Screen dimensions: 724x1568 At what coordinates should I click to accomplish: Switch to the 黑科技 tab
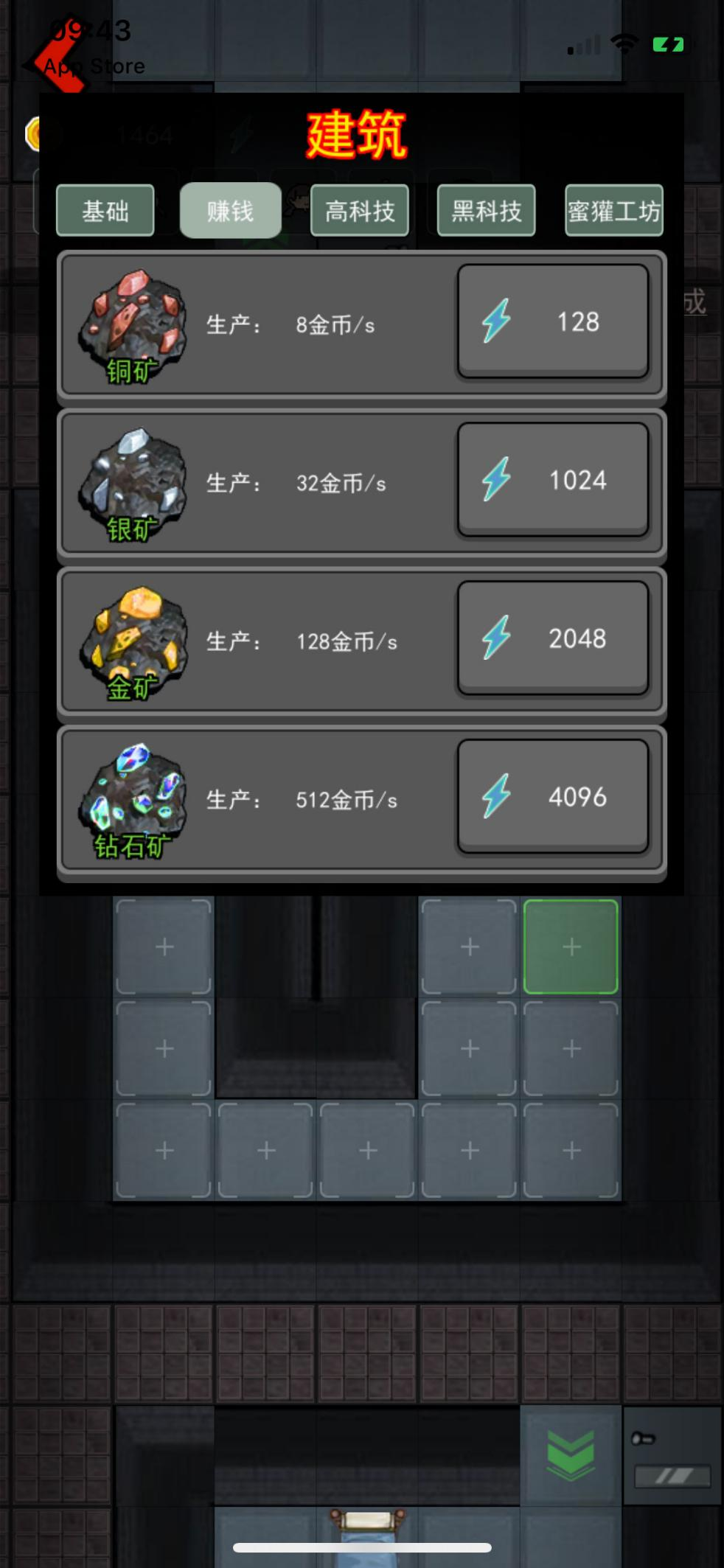tap(486, 211)
